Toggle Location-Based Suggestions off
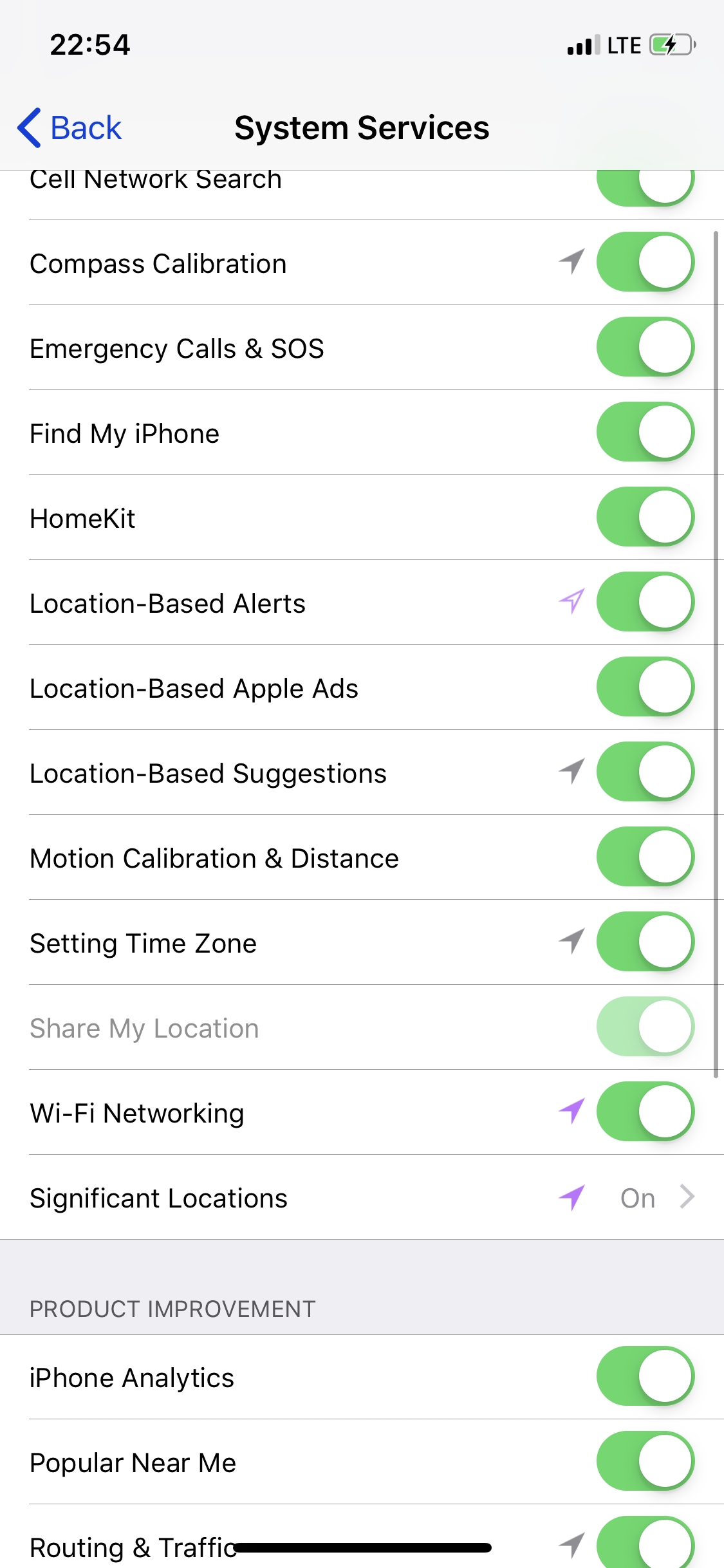Viewport: 724px width, 1568px height. point(645,772)
